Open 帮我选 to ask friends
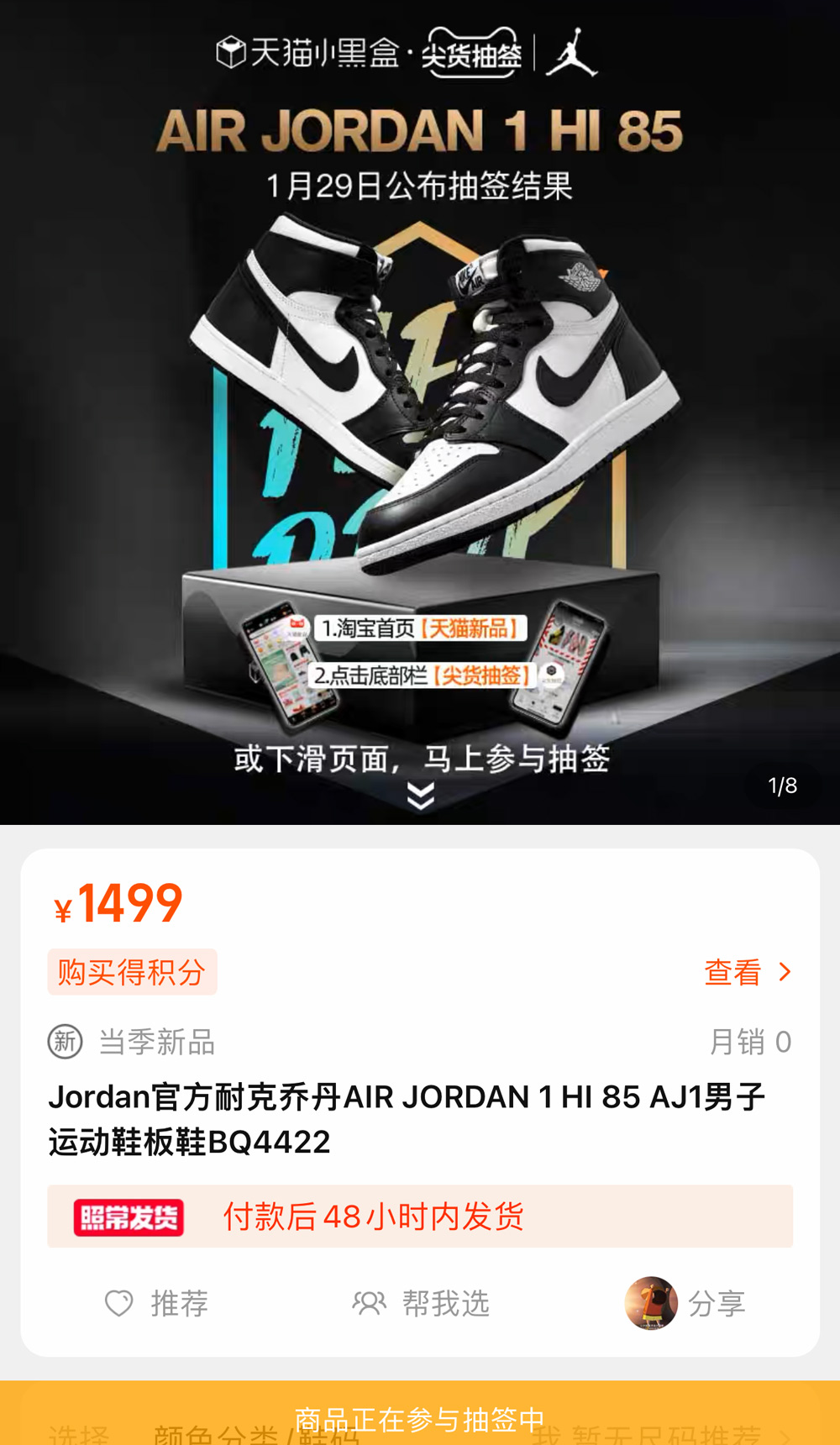Screen dimensions: 840x1445 [421, 1303]
